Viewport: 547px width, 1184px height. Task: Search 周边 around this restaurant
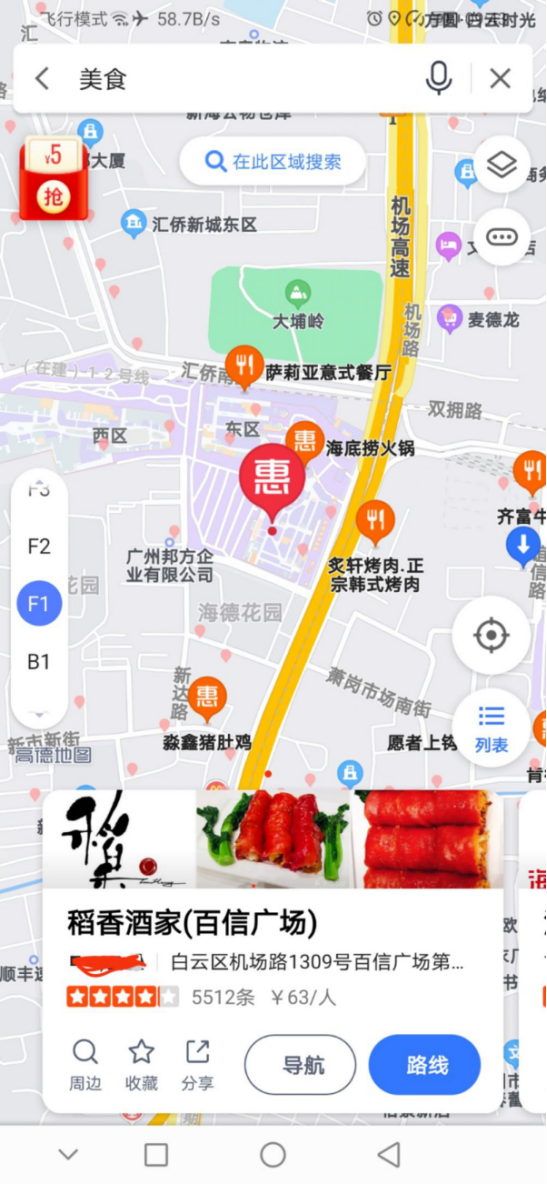tap(84, 1065)
